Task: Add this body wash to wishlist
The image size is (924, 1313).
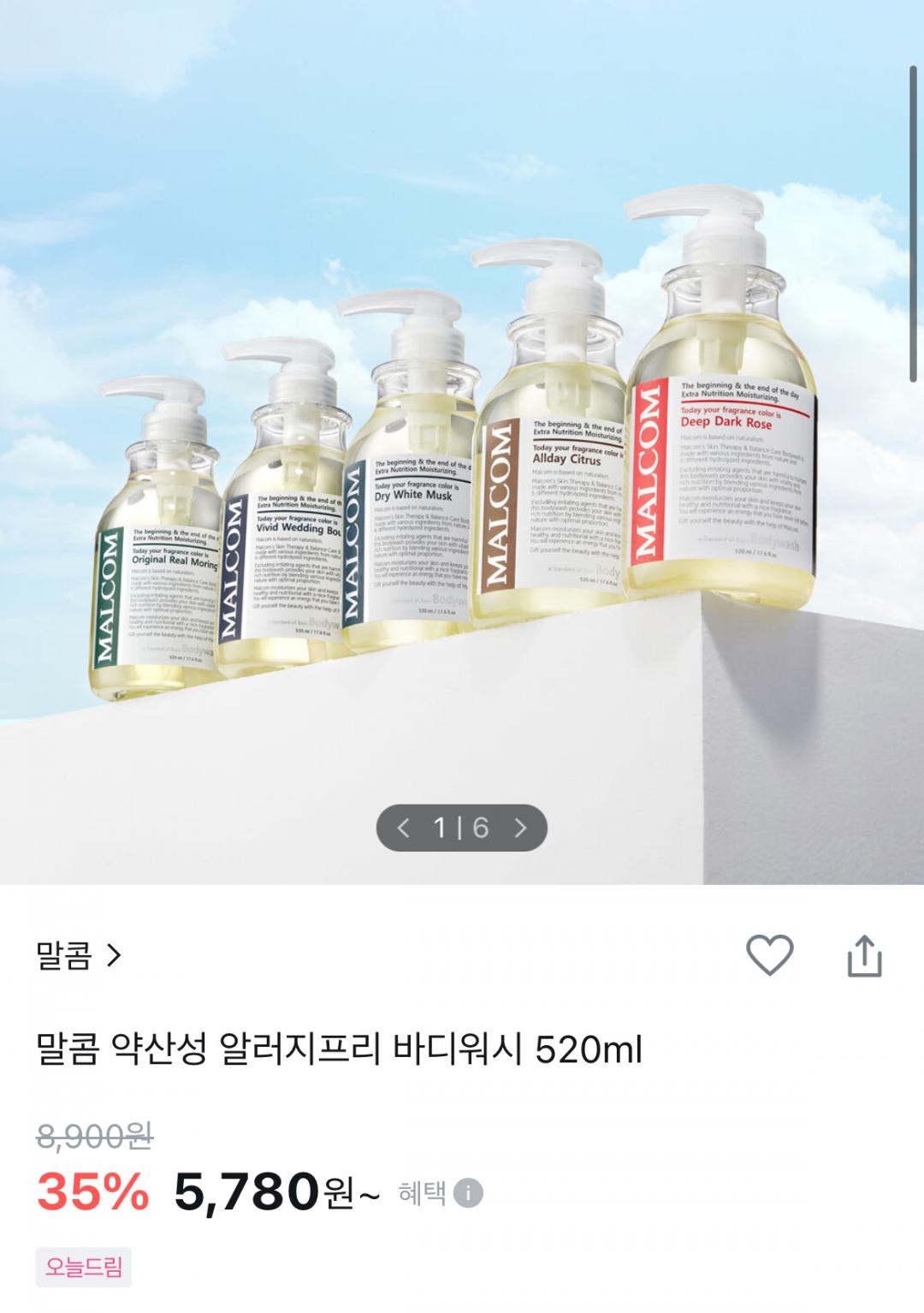Action: click(x=770, y=955)
